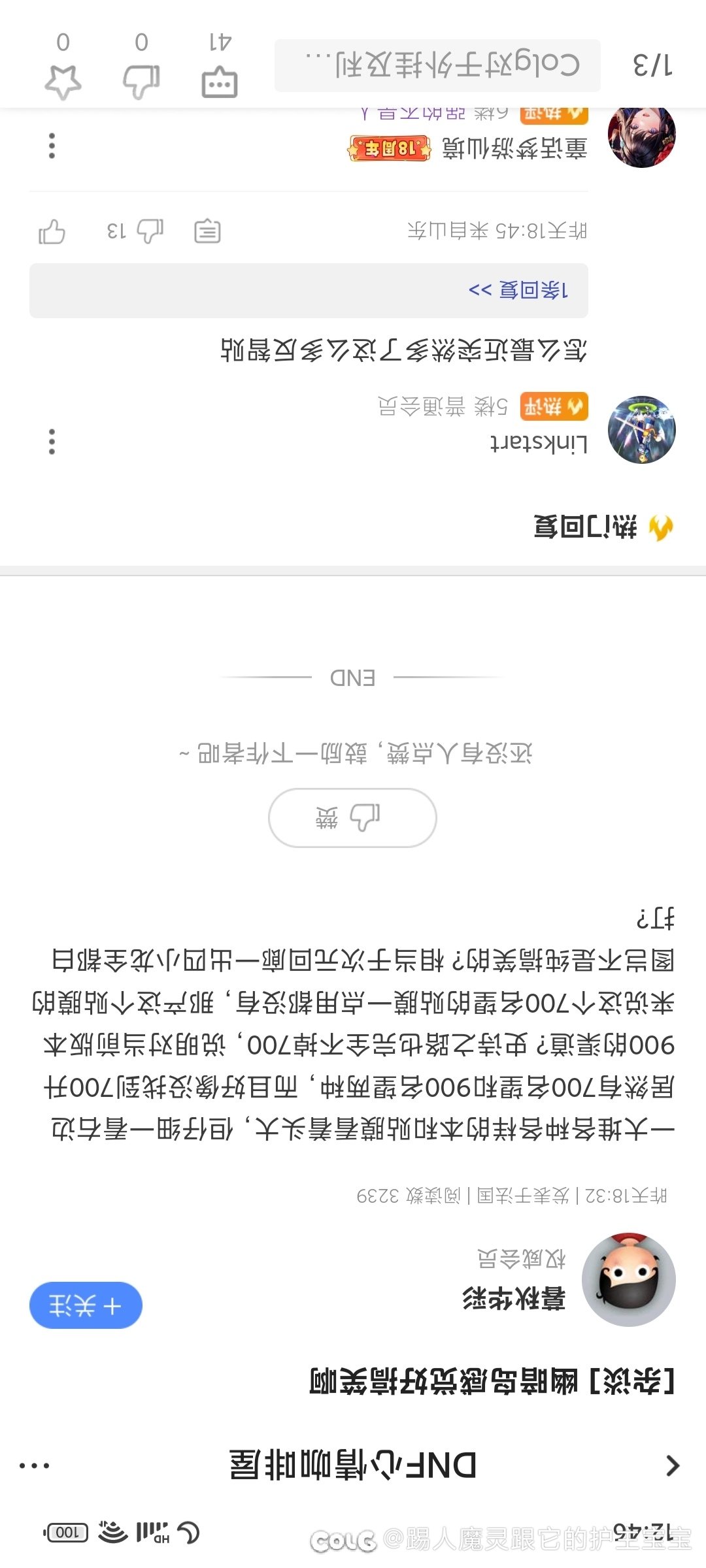Open the options menu on the 6楼 comment

tap(52, 146)
